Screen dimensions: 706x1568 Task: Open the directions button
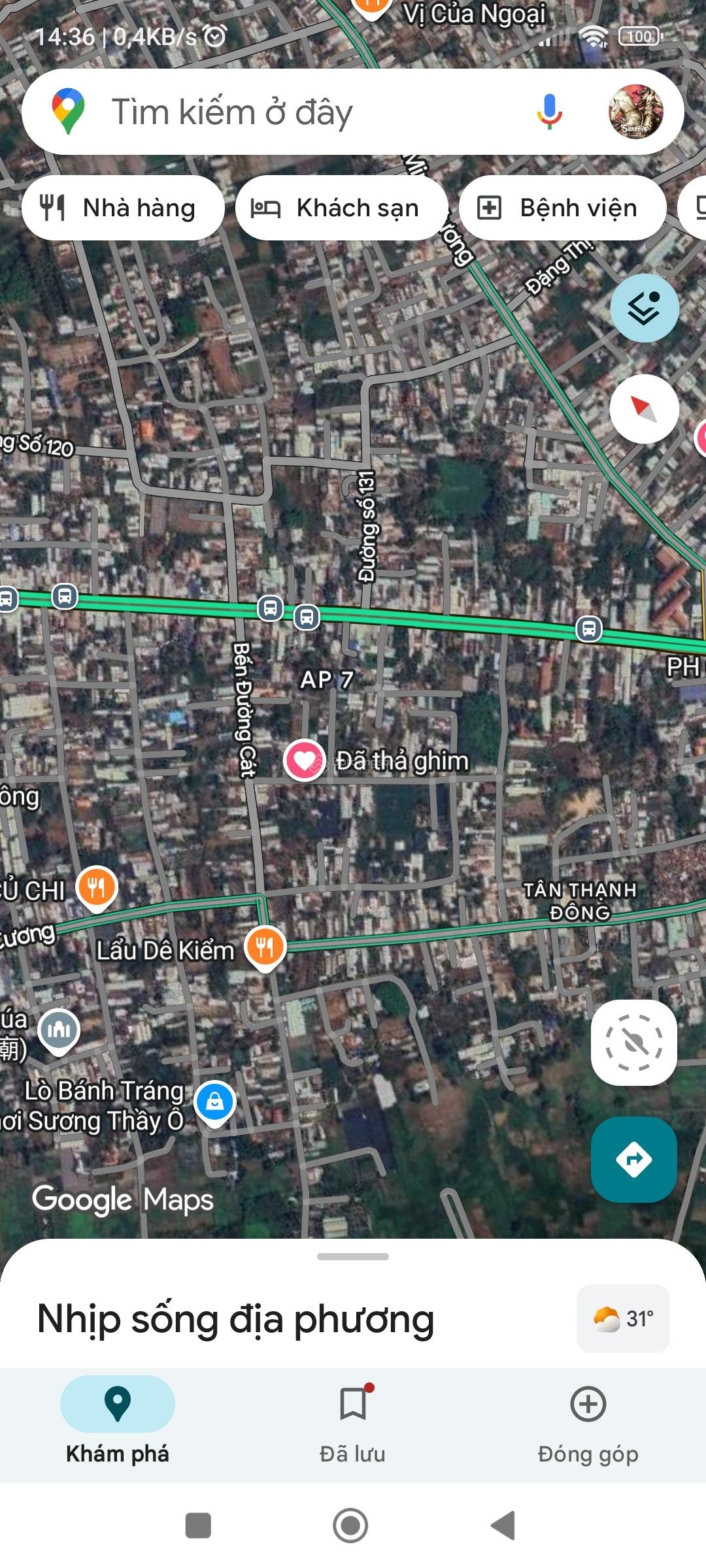(633, 1159)
